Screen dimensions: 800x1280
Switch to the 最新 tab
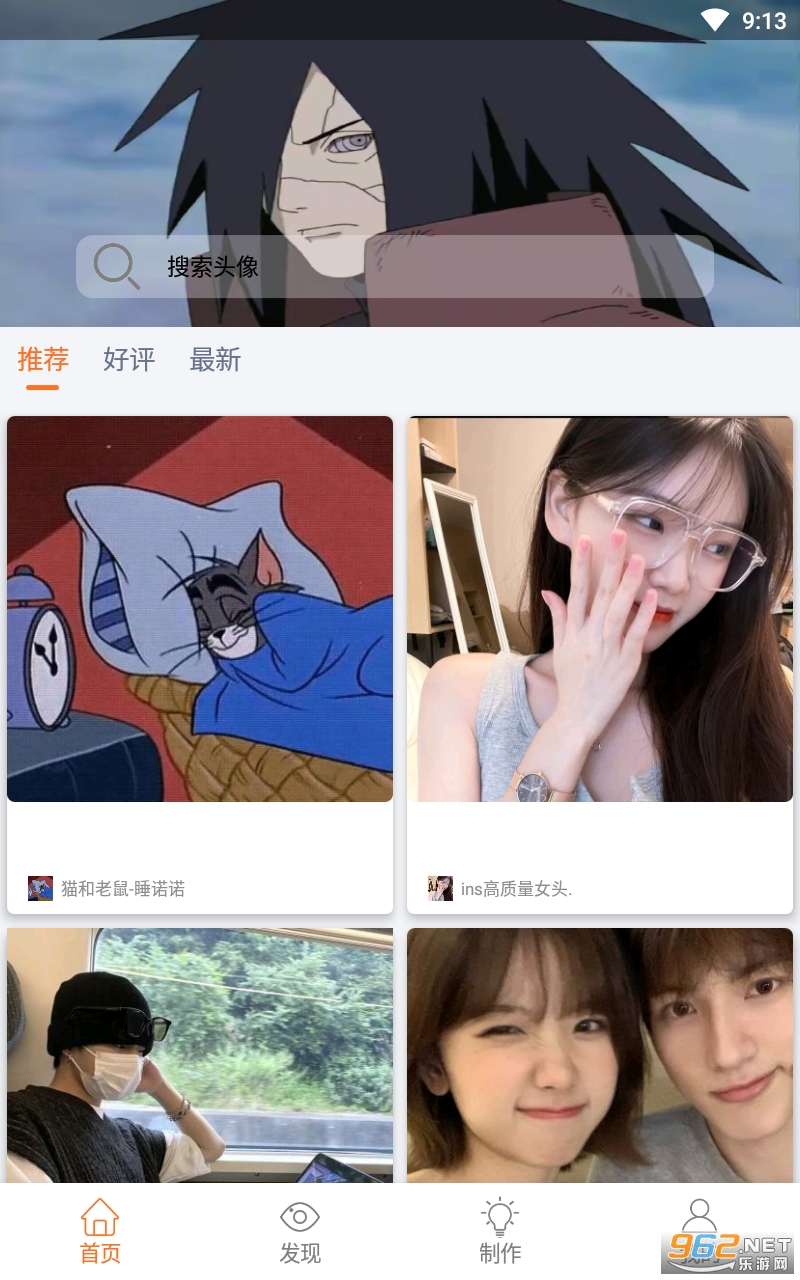click(215, 359)
